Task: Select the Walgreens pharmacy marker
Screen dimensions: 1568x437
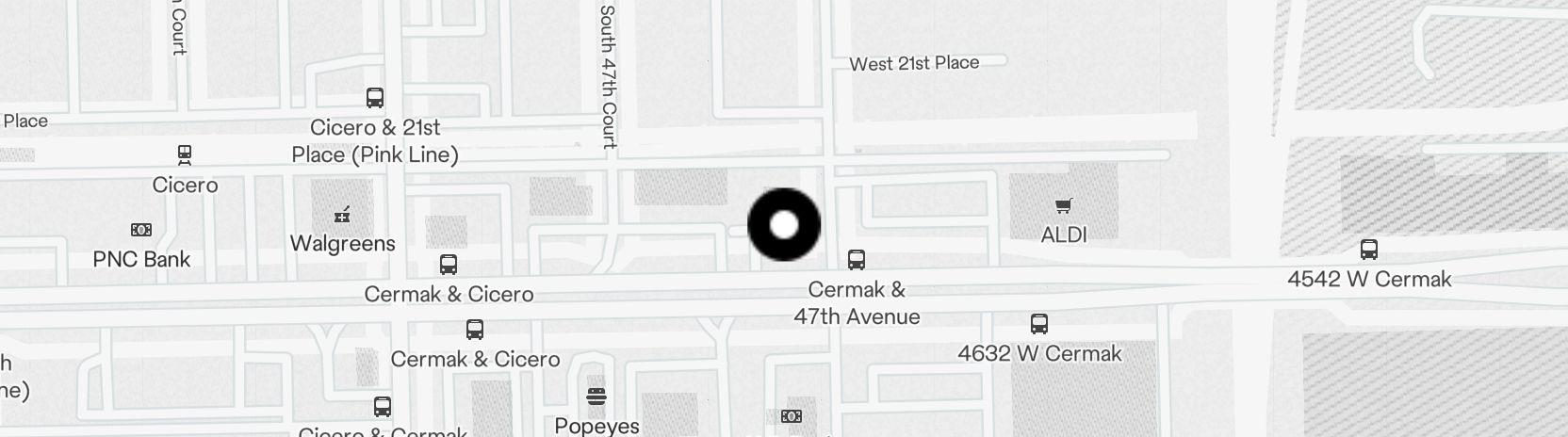Action: click(x=342, y=216)
